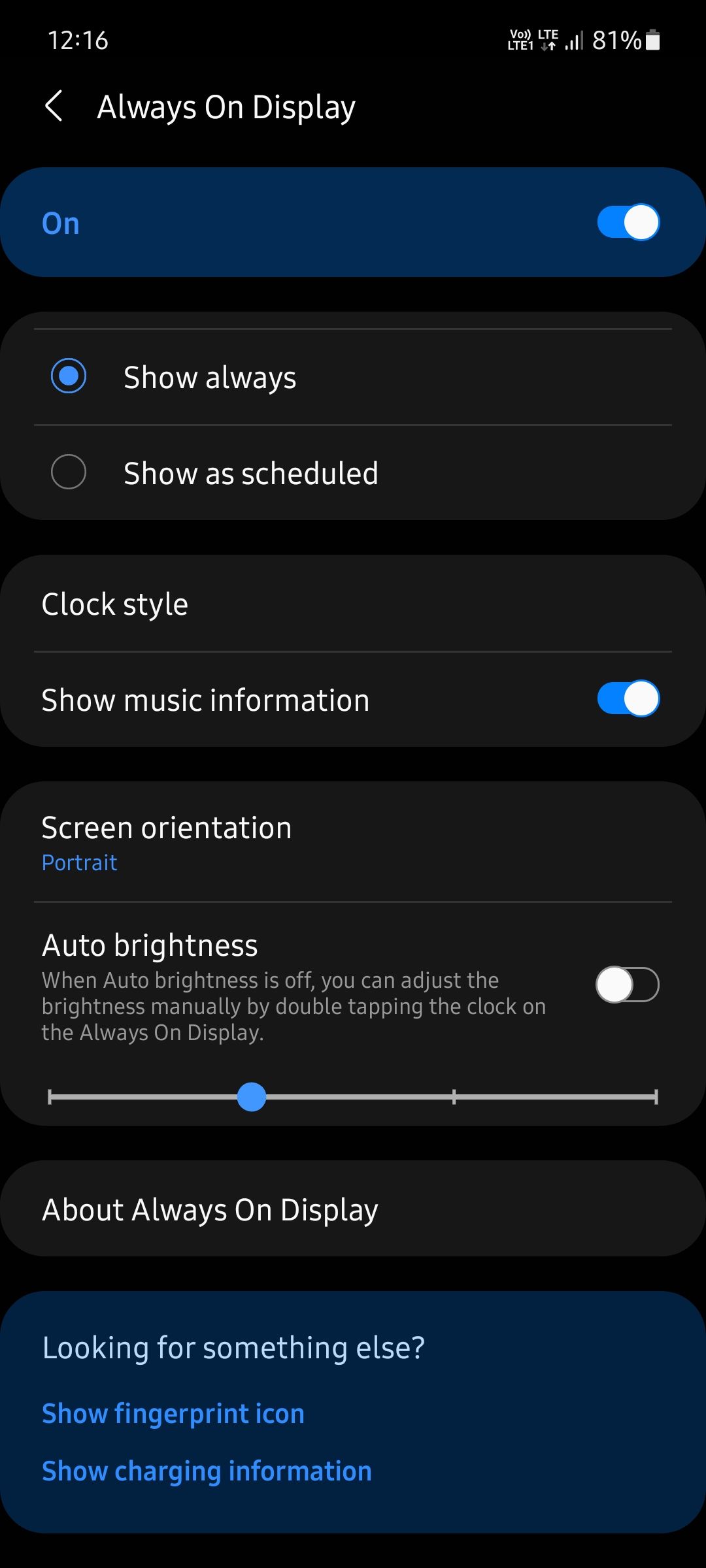This screenshot has height=1568, width=706.
Task: Turn off the Always On Display switch
Action: coord(628,223)
